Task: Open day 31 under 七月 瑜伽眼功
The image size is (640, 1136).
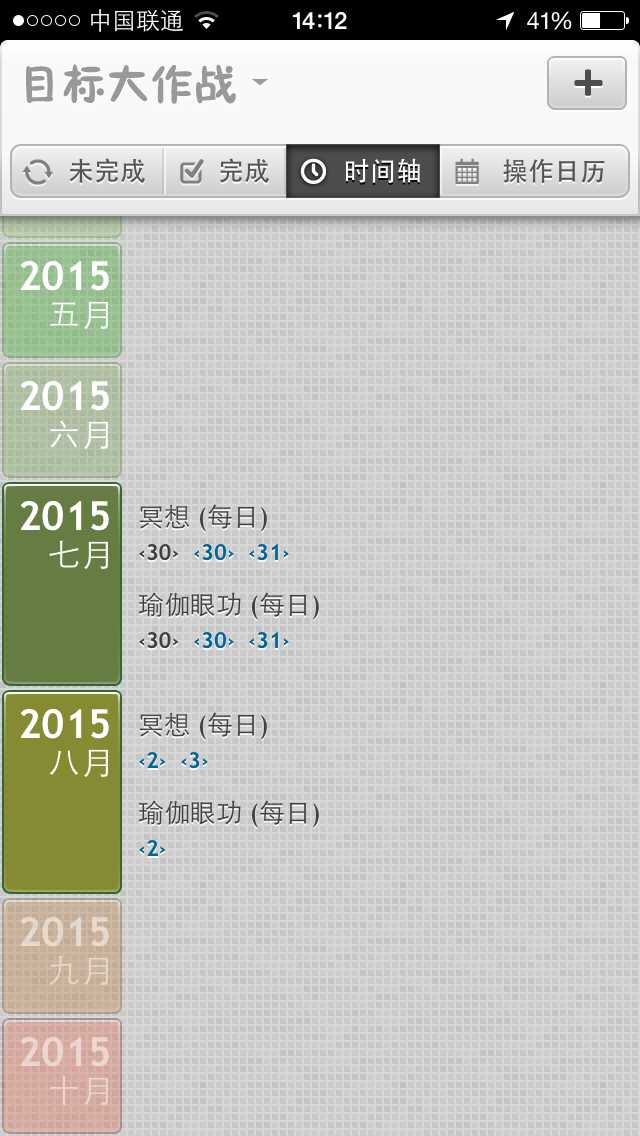Action: (x=269, y=640)
